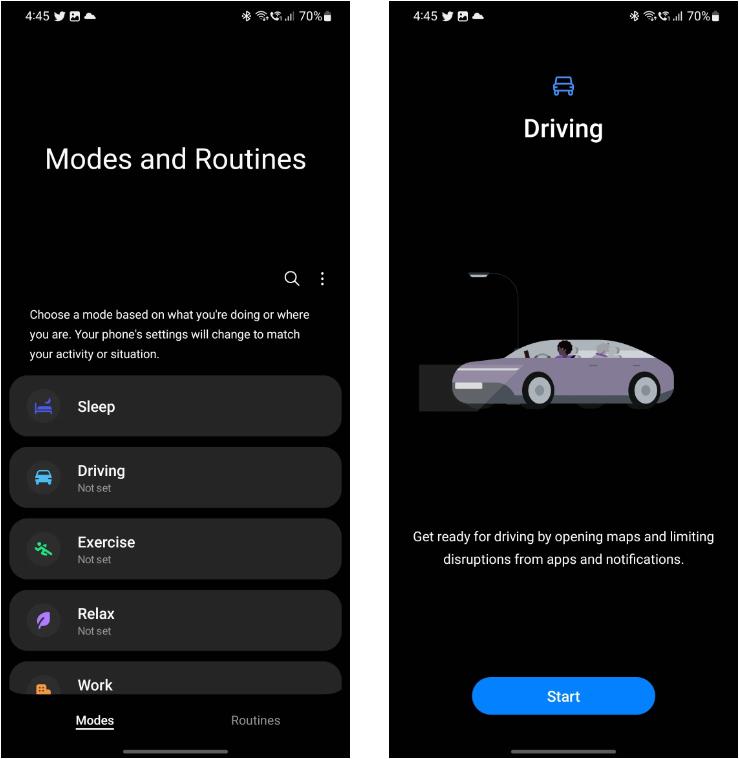Open the Sleep mode
Screen dimensions: 739x759
(175, 407)
